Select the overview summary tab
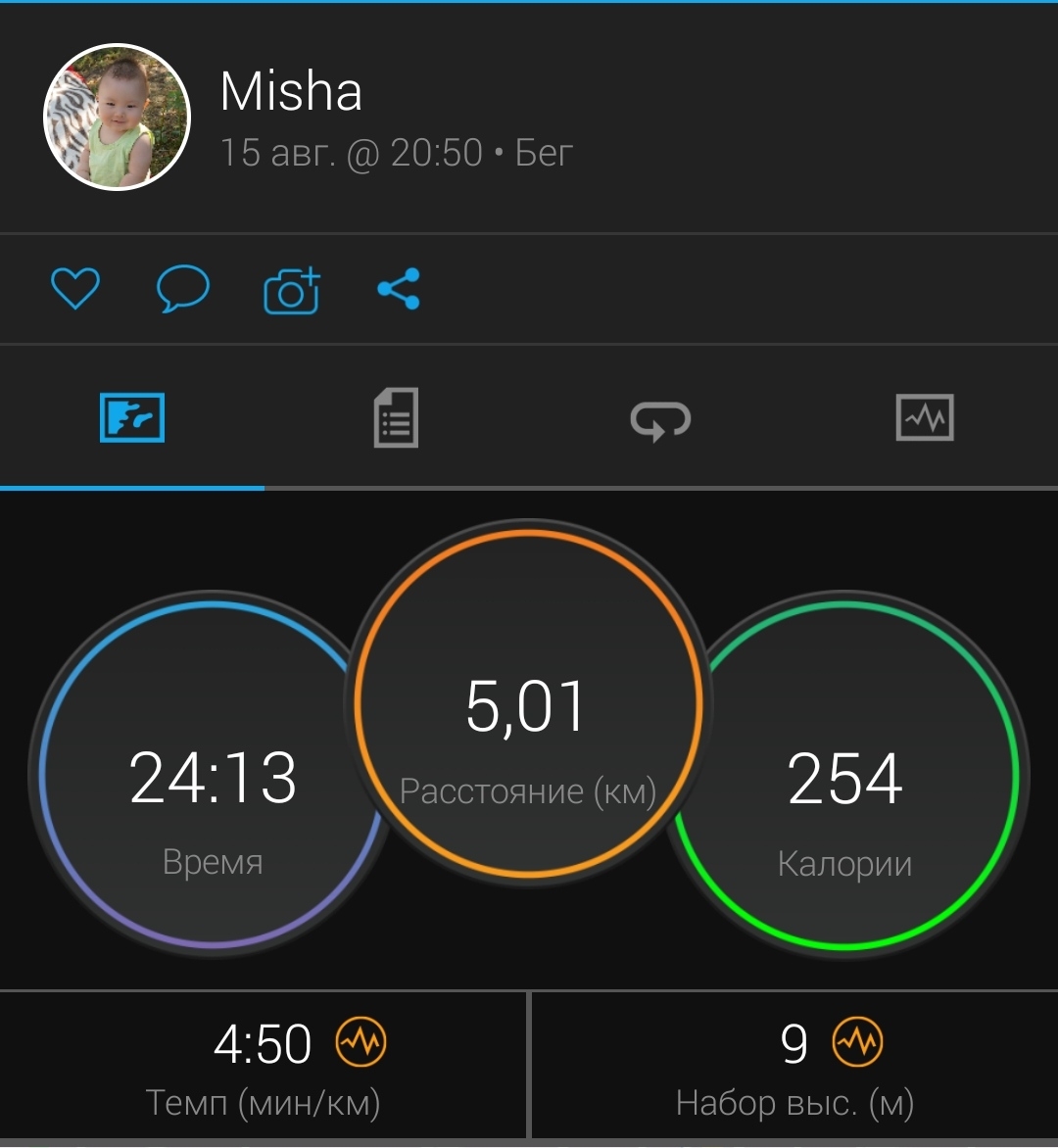Screen dimensions: 1058x1148 [x=132, y=418]
